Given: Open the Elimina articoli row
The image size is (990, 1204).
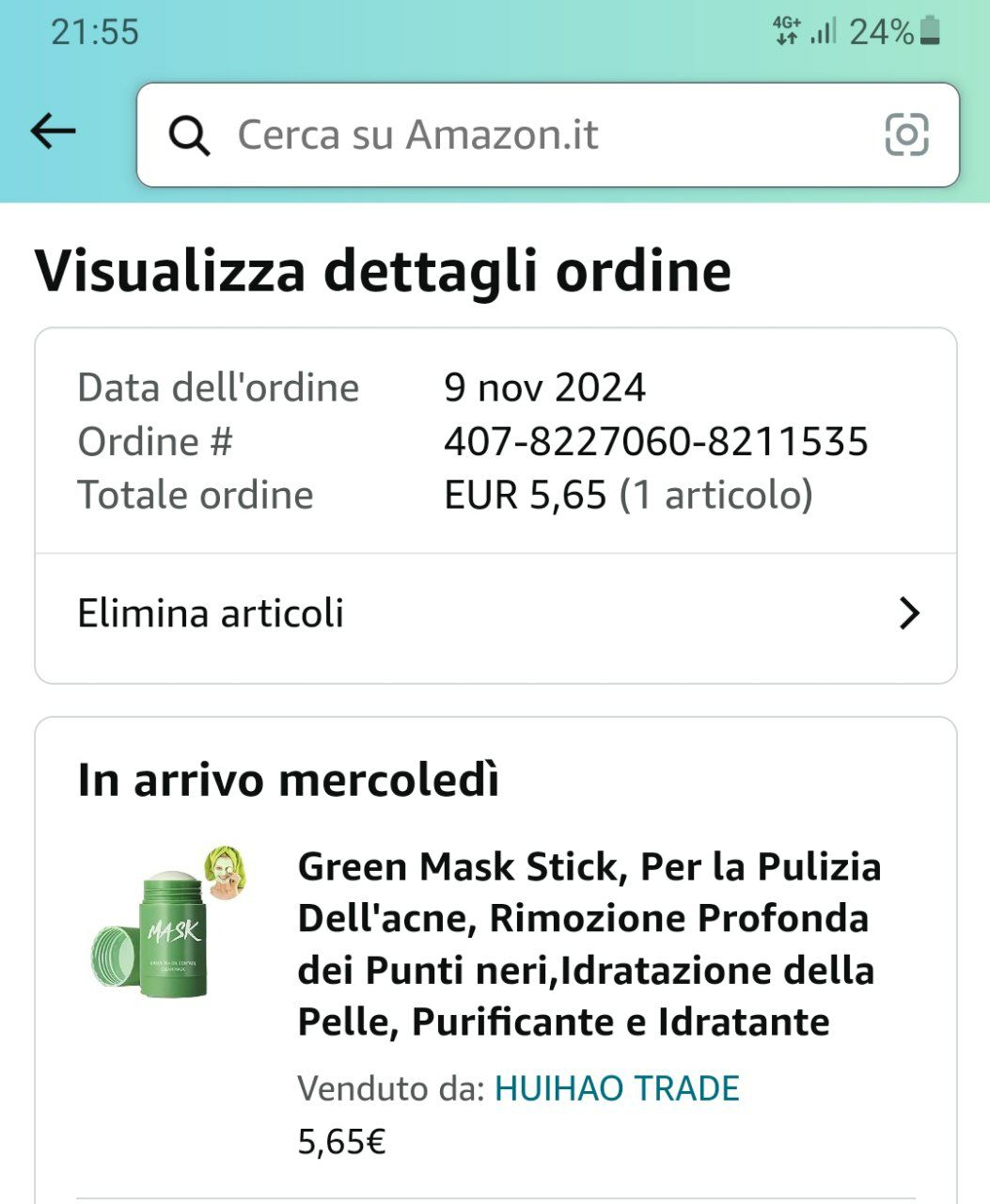Looking at the screenshot, I should tap(495, 614).
